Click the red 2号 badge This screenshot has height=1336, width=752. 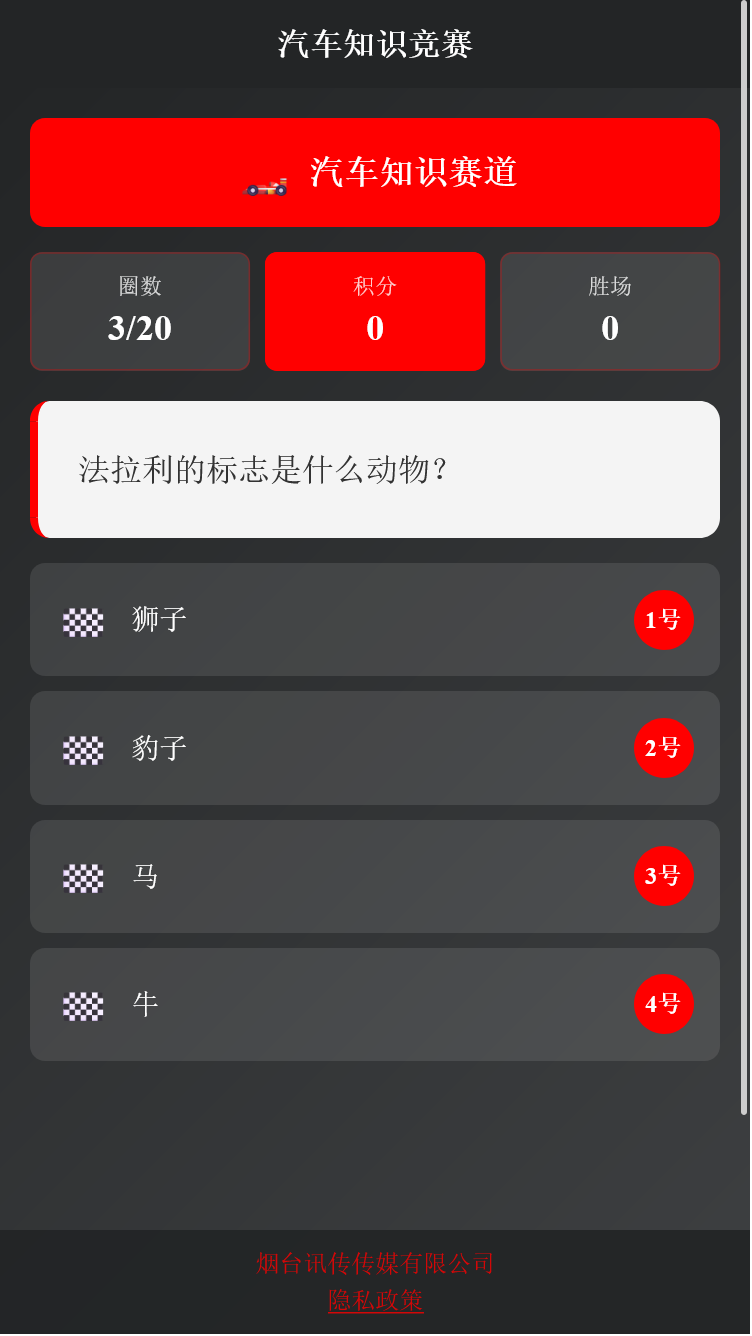pyautogui.click(x=664, y=748)
